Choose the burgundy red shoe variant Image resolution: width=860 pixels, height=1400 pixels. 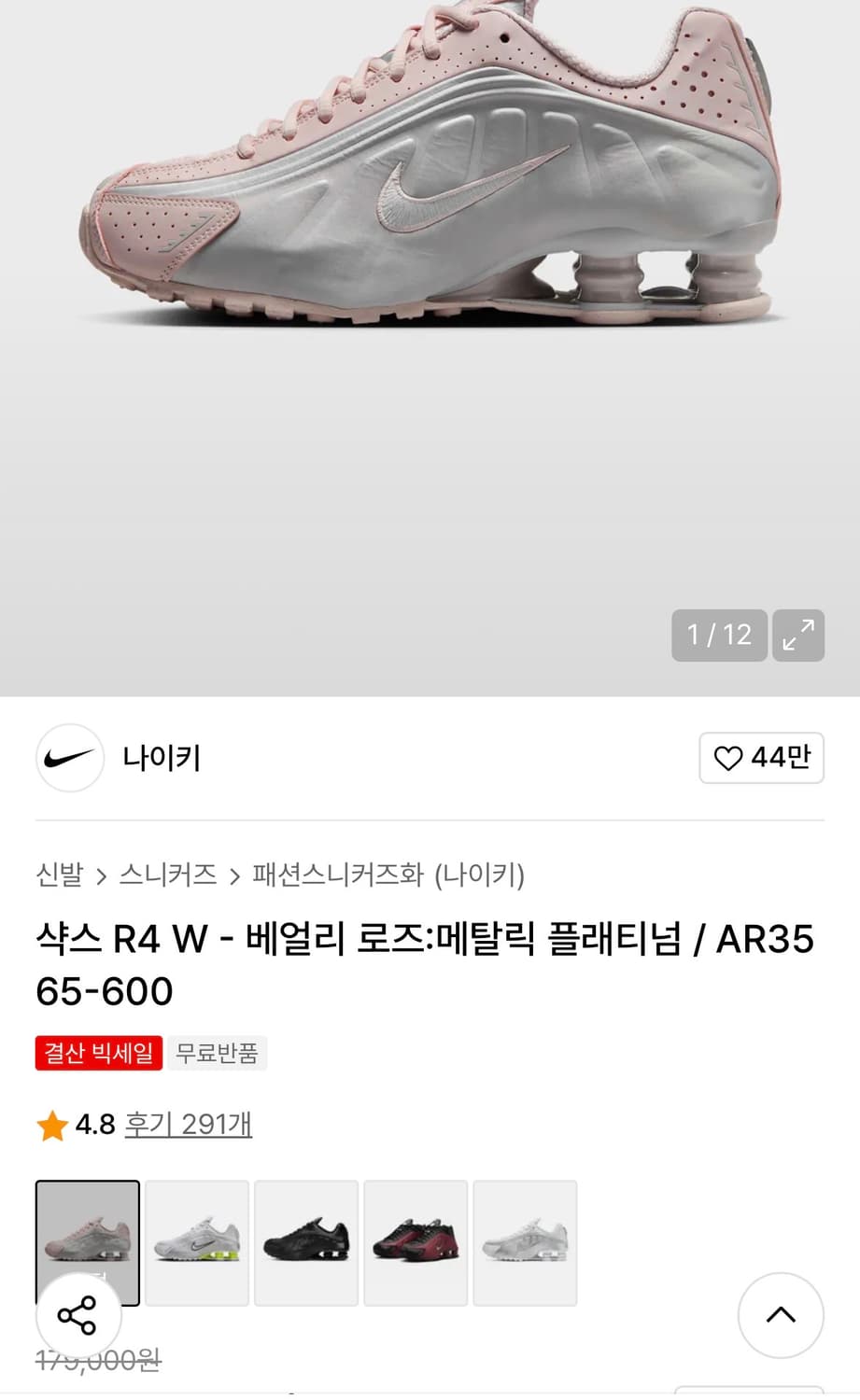tap(416, 1242)
